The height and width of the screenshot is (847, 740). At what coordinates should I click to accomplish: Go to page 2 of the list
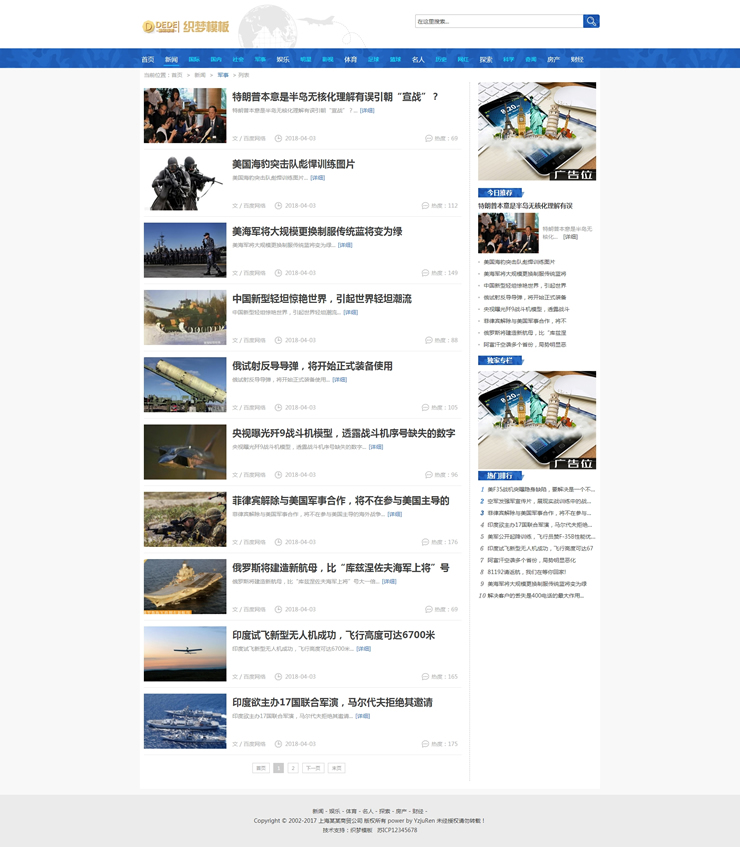[293, 768]
